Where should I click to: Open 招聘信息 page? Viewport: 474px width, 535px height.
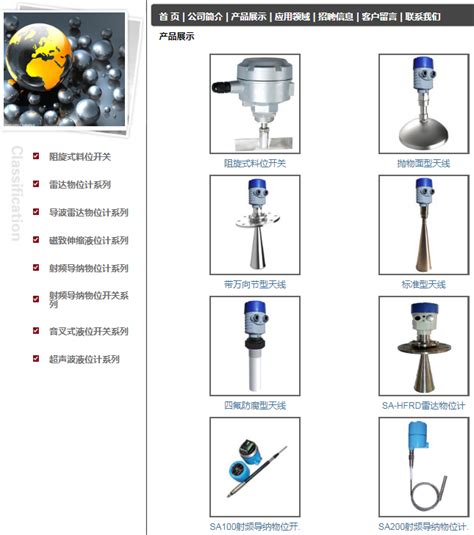[x=336, y=16]
